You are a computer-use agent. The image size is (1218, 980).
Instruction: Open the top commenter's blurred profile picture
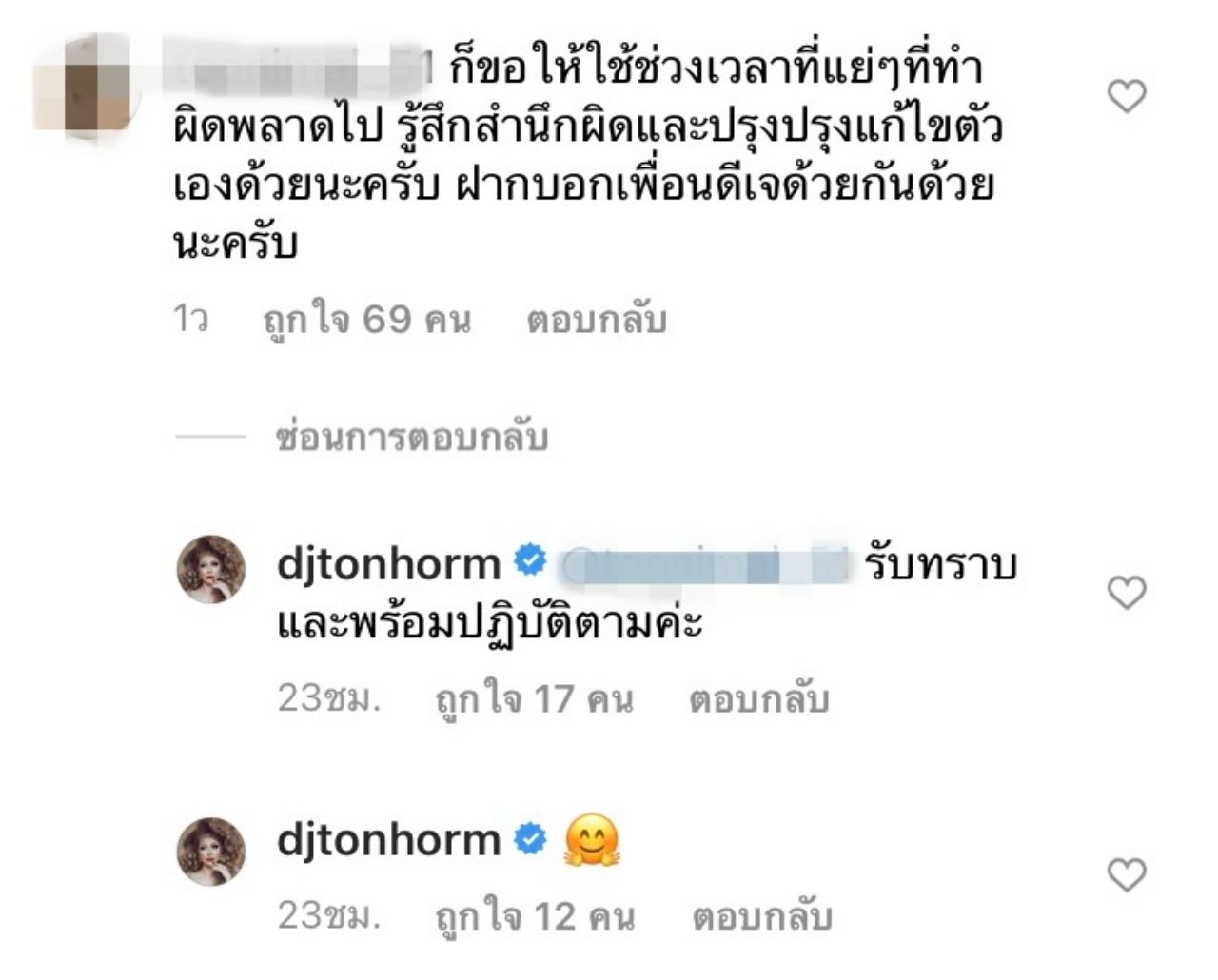[86, 88]
